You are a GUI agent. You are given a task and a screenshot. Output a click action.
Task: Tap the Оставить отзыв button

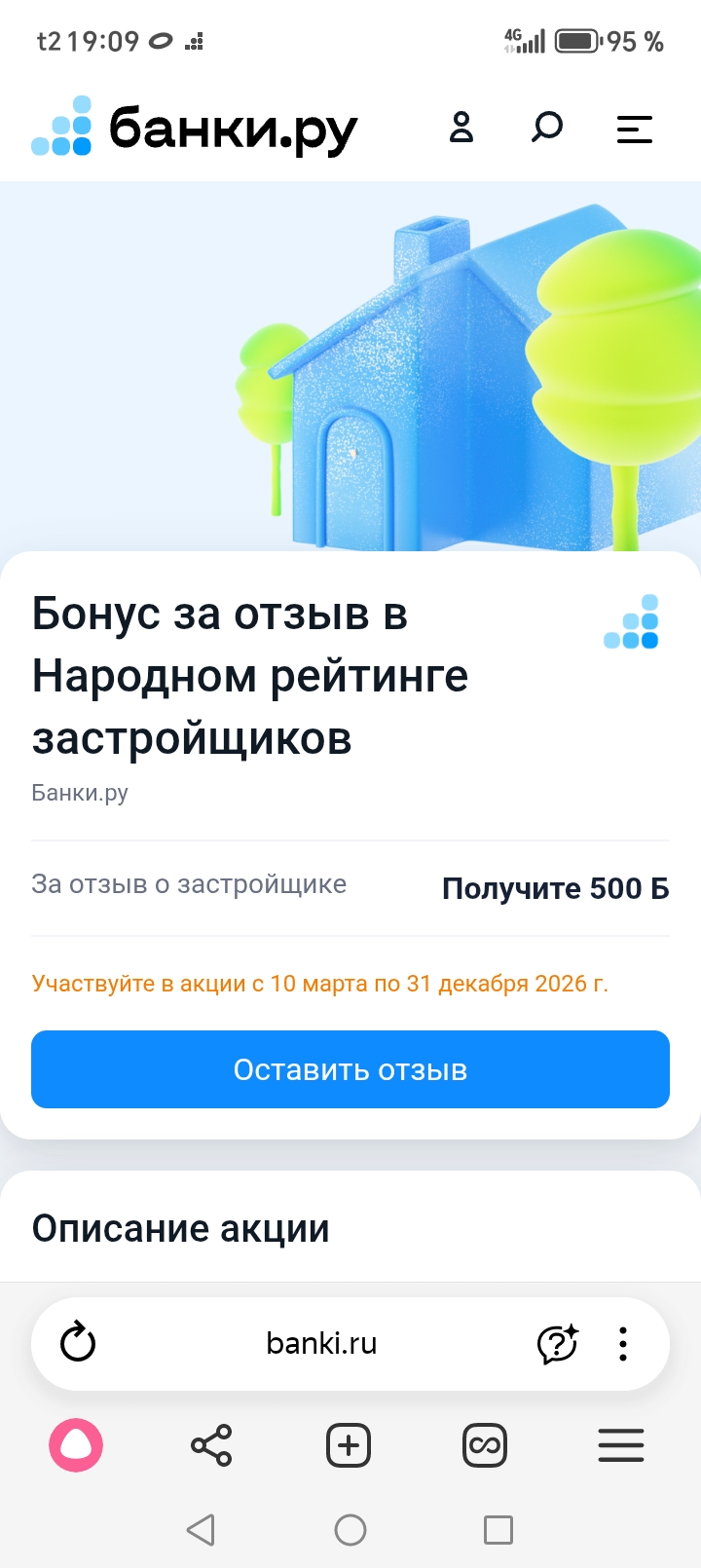click(x=350, y=1069)
